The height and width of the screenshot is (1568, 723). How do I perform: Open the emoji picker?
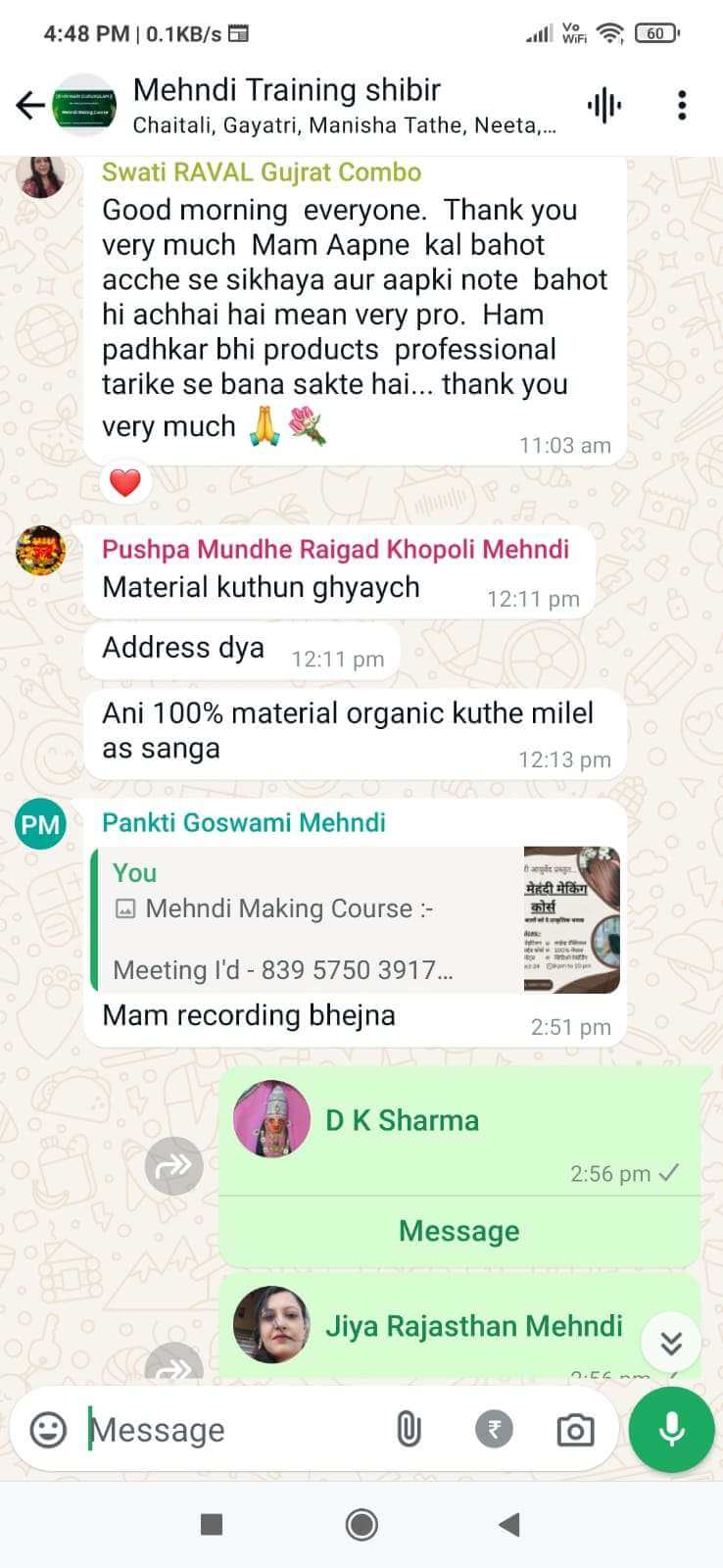(x=48, y=1430)
